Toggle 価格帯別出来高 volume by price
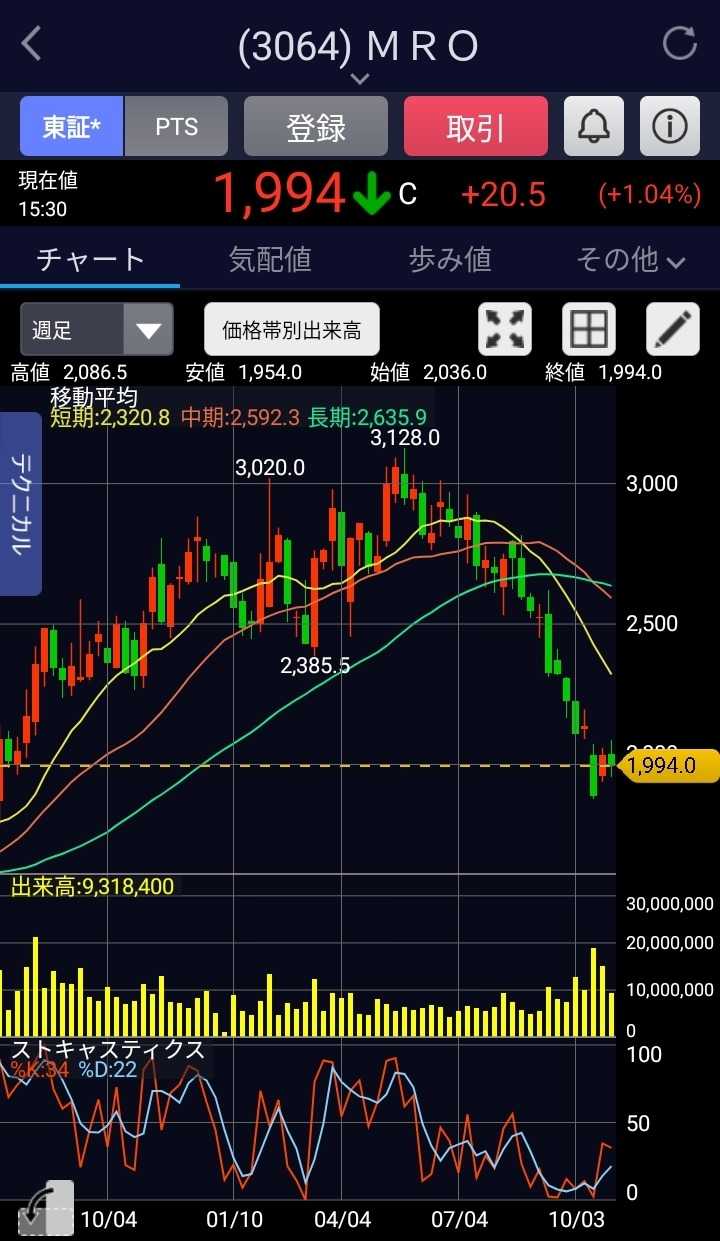Viewport: 720px width, 1241px height. pyautogui.click(x=292, y=330)
